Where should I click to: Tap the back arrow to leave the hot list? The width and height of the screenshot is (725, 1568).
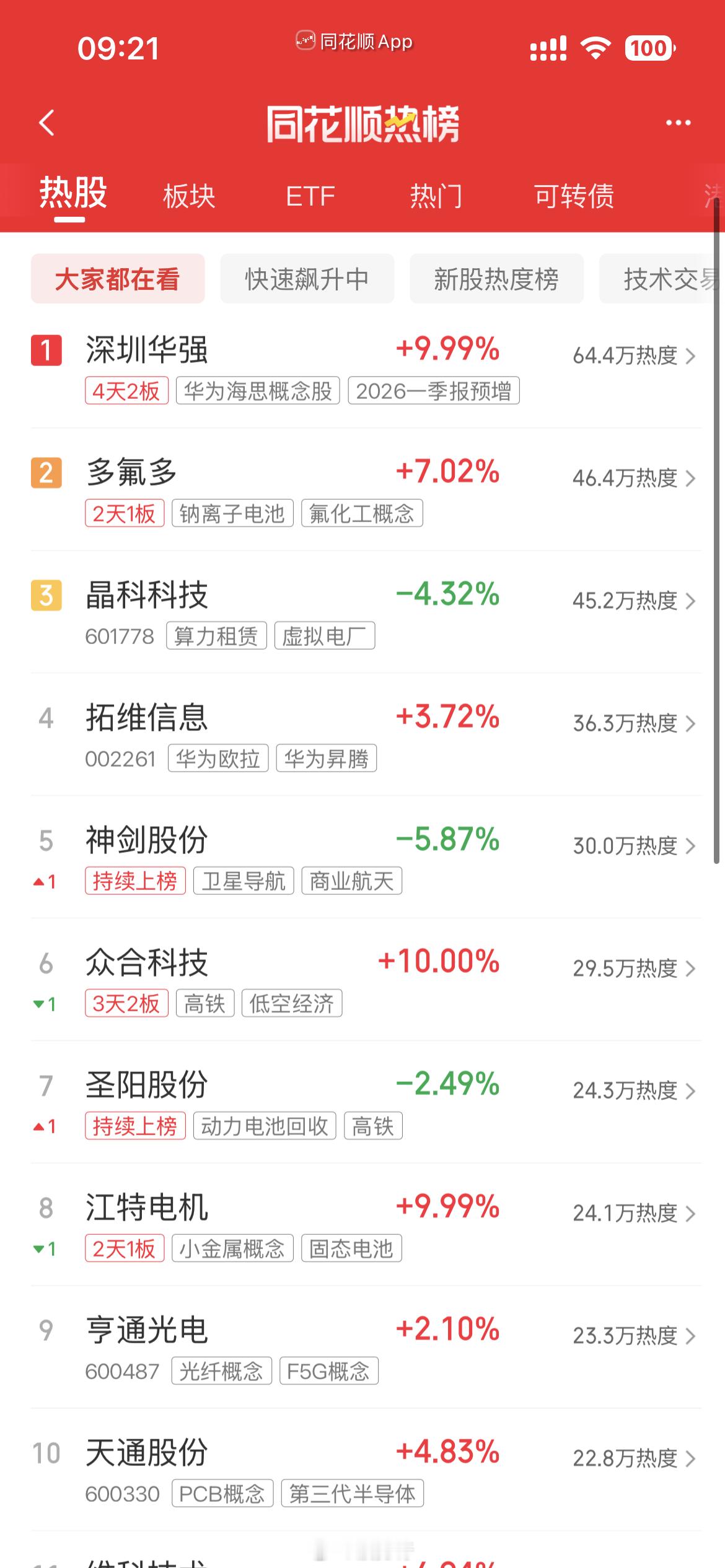[47, 123]
